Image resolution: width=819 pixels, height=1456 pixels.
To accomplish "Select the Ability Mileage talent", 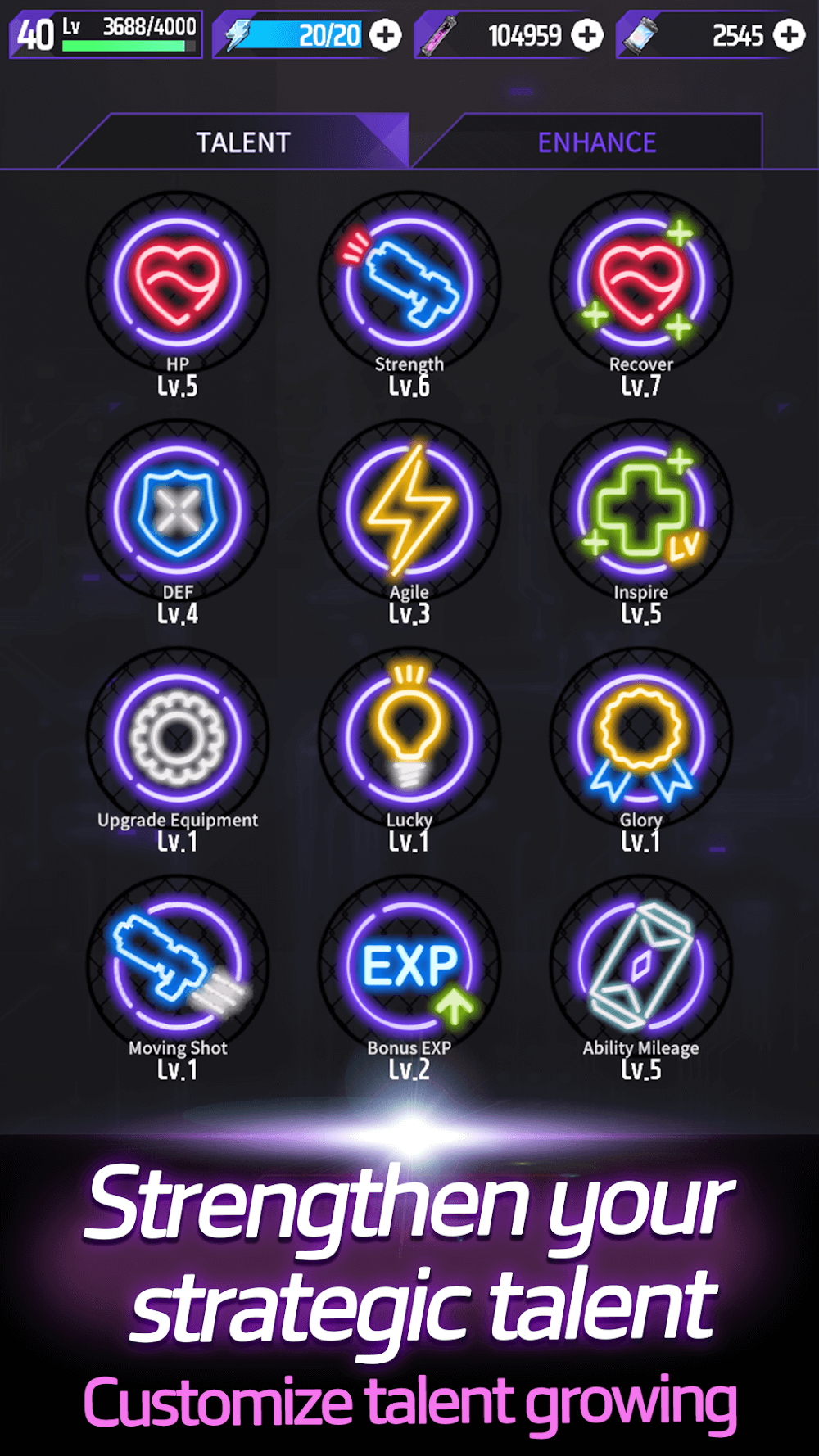I will coord(641,966).
